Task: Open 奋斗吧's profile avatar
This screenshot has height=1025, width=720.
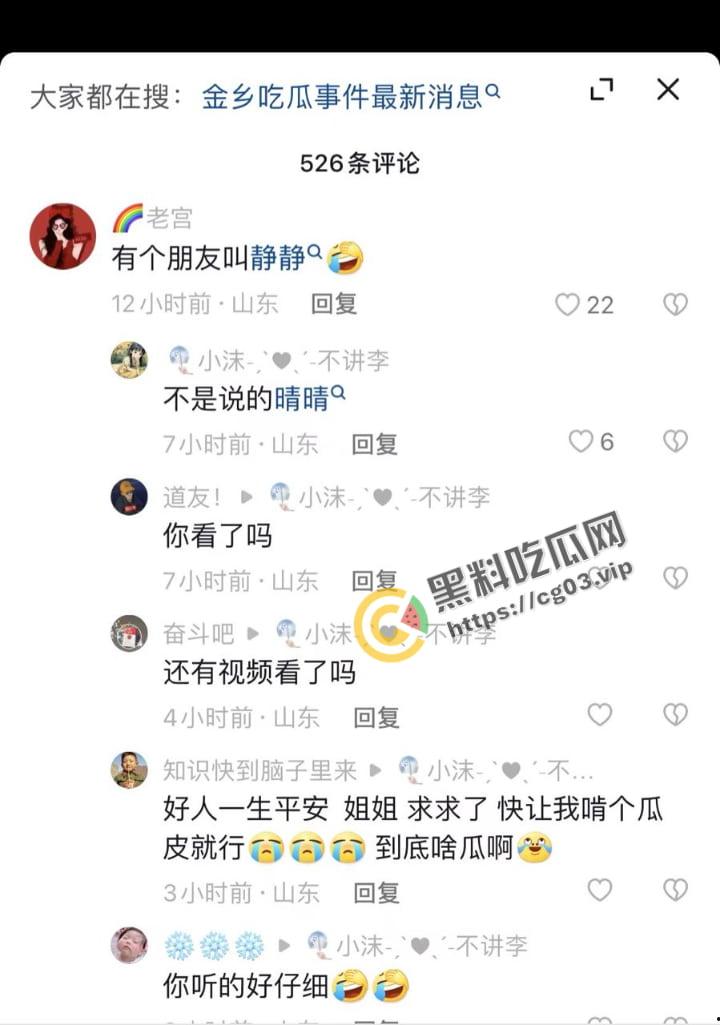Action: pyautogui.click(x=129, y=633)
